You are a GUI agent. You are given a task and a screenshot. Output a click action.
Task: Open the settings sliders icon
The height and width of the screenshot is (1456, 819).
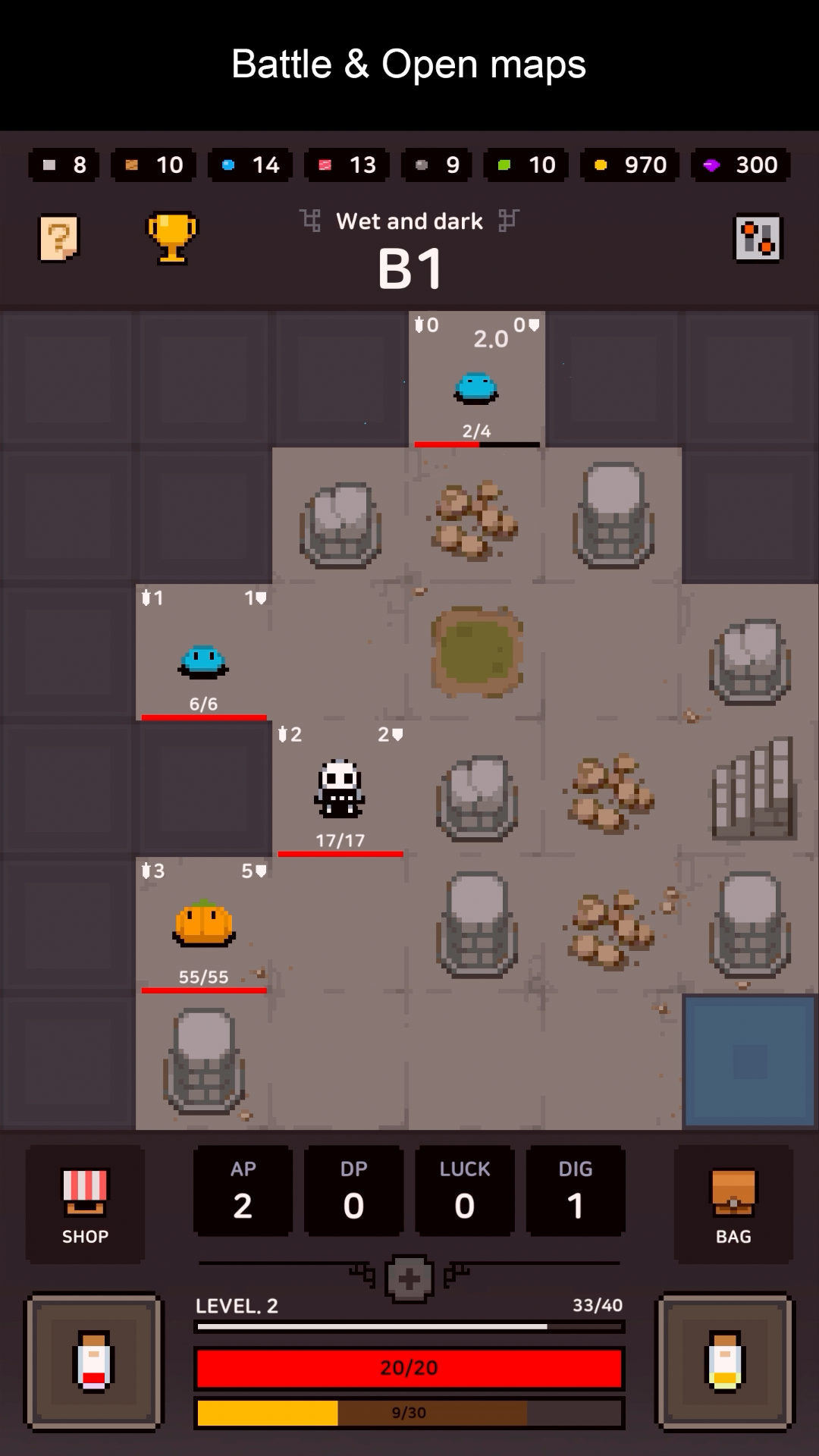(758, 239)
